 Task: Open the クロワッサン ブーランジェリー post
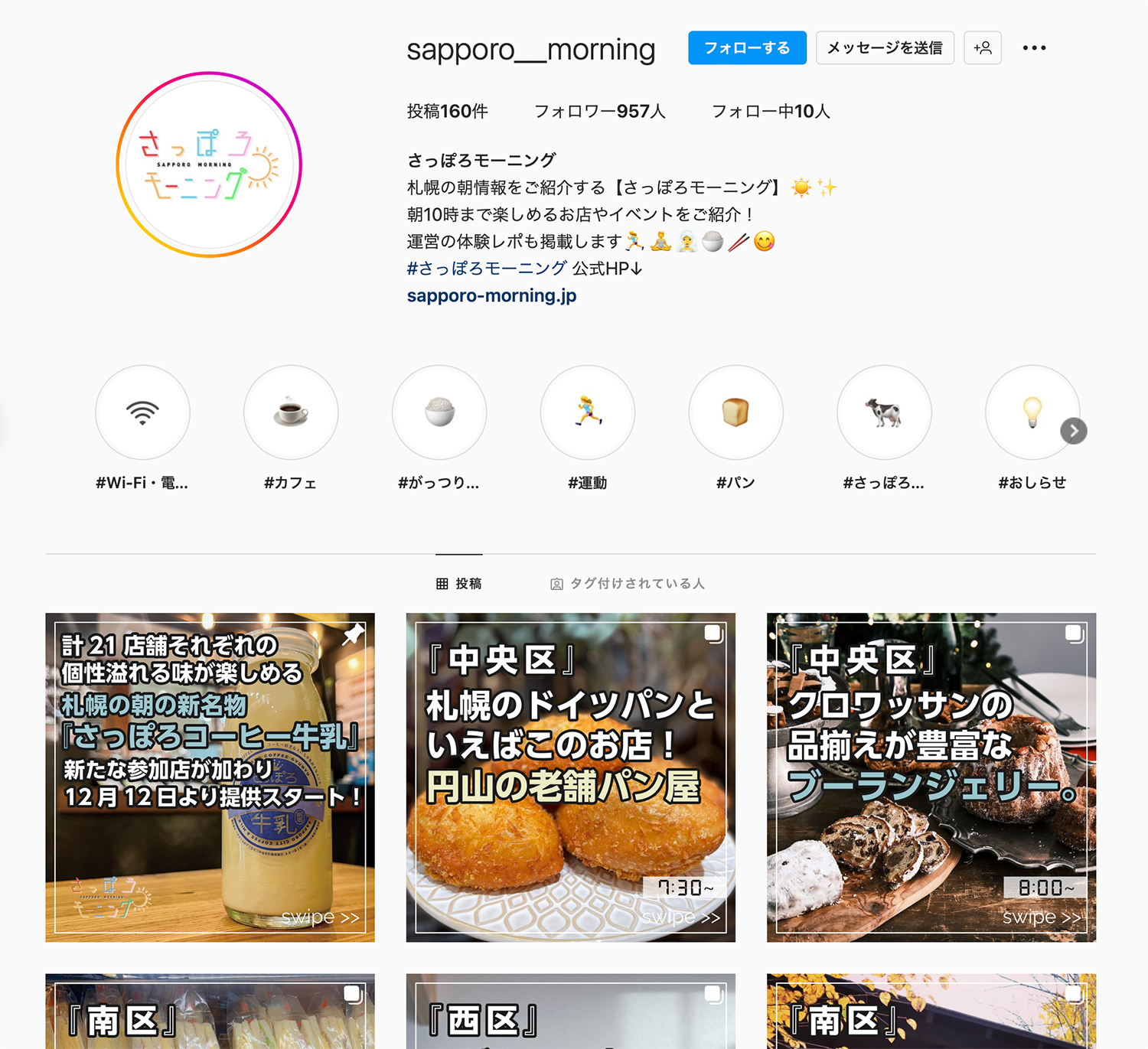point(931,777)
